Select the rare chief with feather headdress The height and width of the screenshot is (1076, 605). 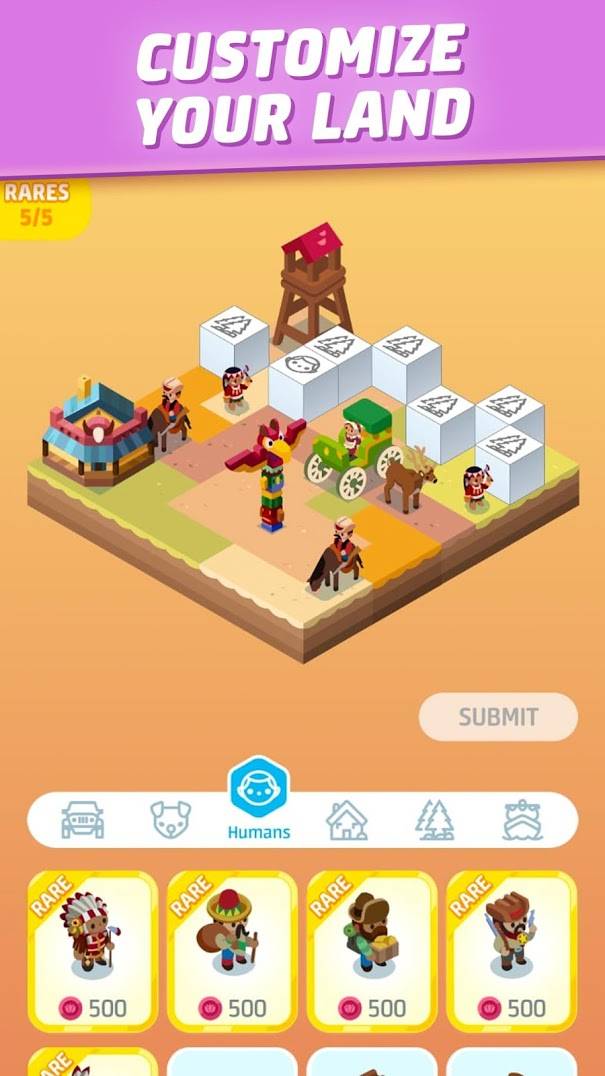(93, 951)
